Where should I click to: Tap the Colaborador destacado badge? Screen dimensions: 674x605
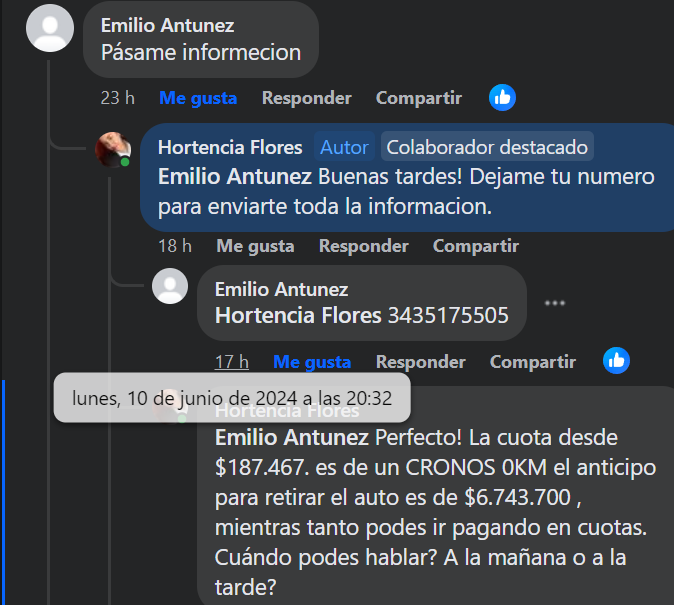(x=487, y=147)
